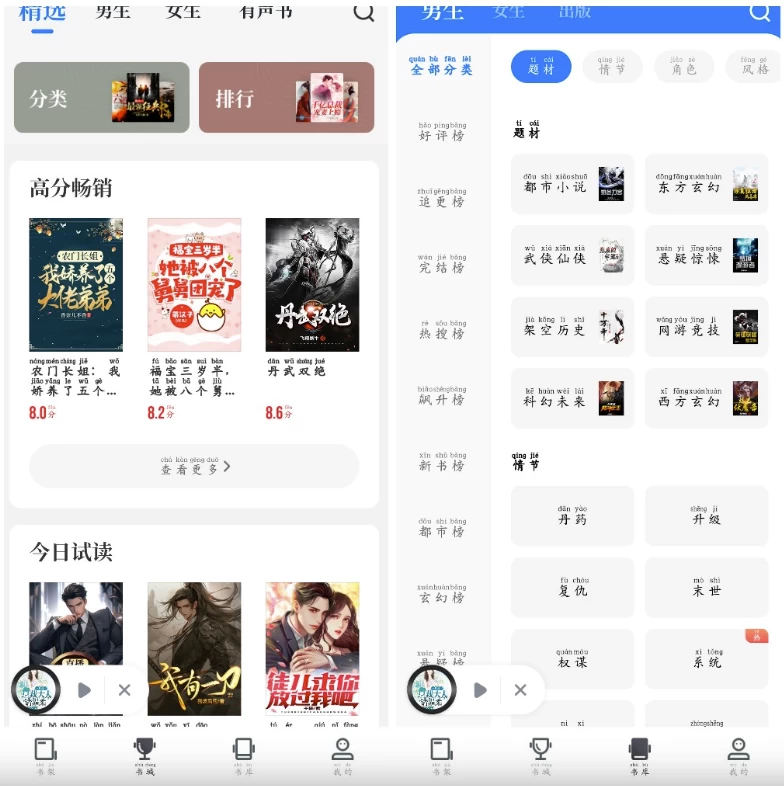Open the 排行 rankings card

[286, 98]
